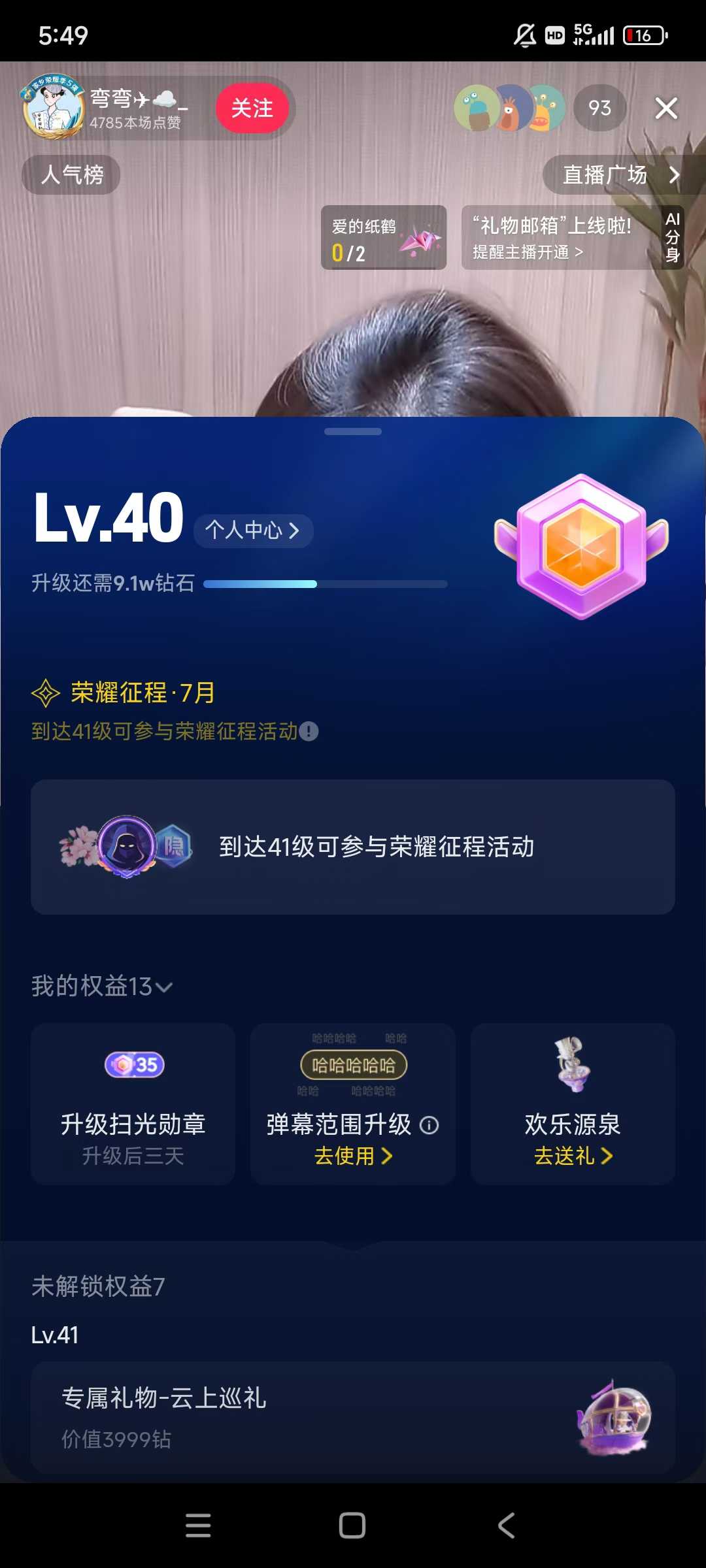Tap 去送礼 under 欢乐源泉

coord(573,1156)
